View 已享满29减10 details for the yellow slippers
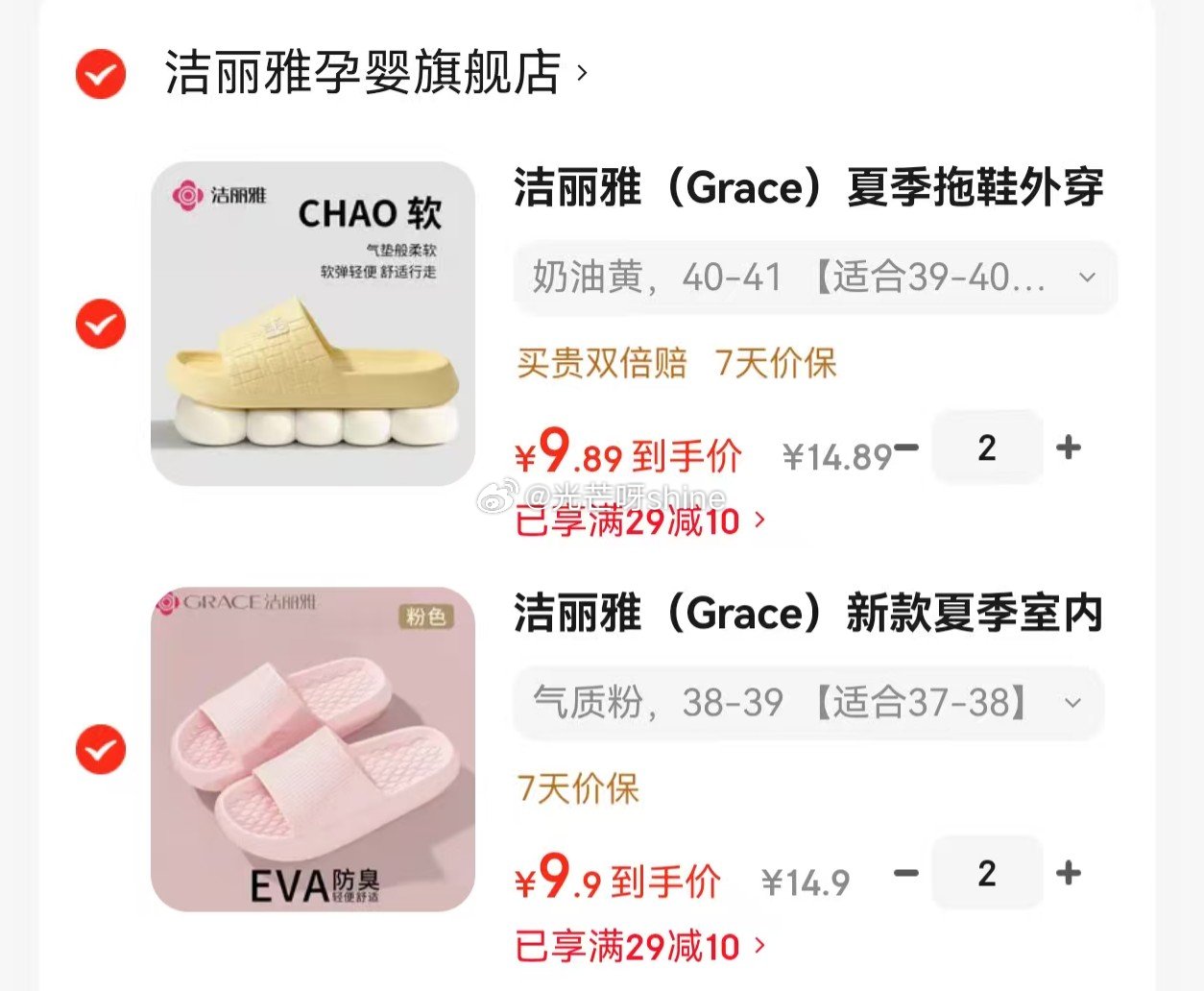1204x991 pixels. 639,521
